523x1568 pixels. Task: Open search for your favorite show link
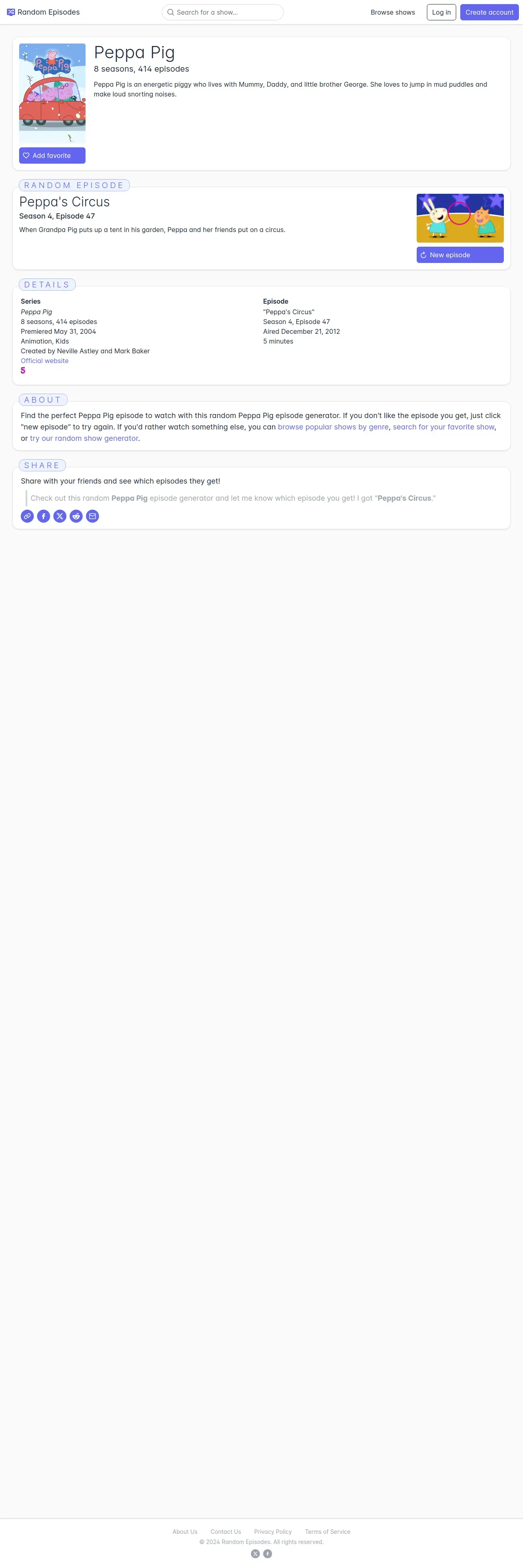tap(443, 427)
